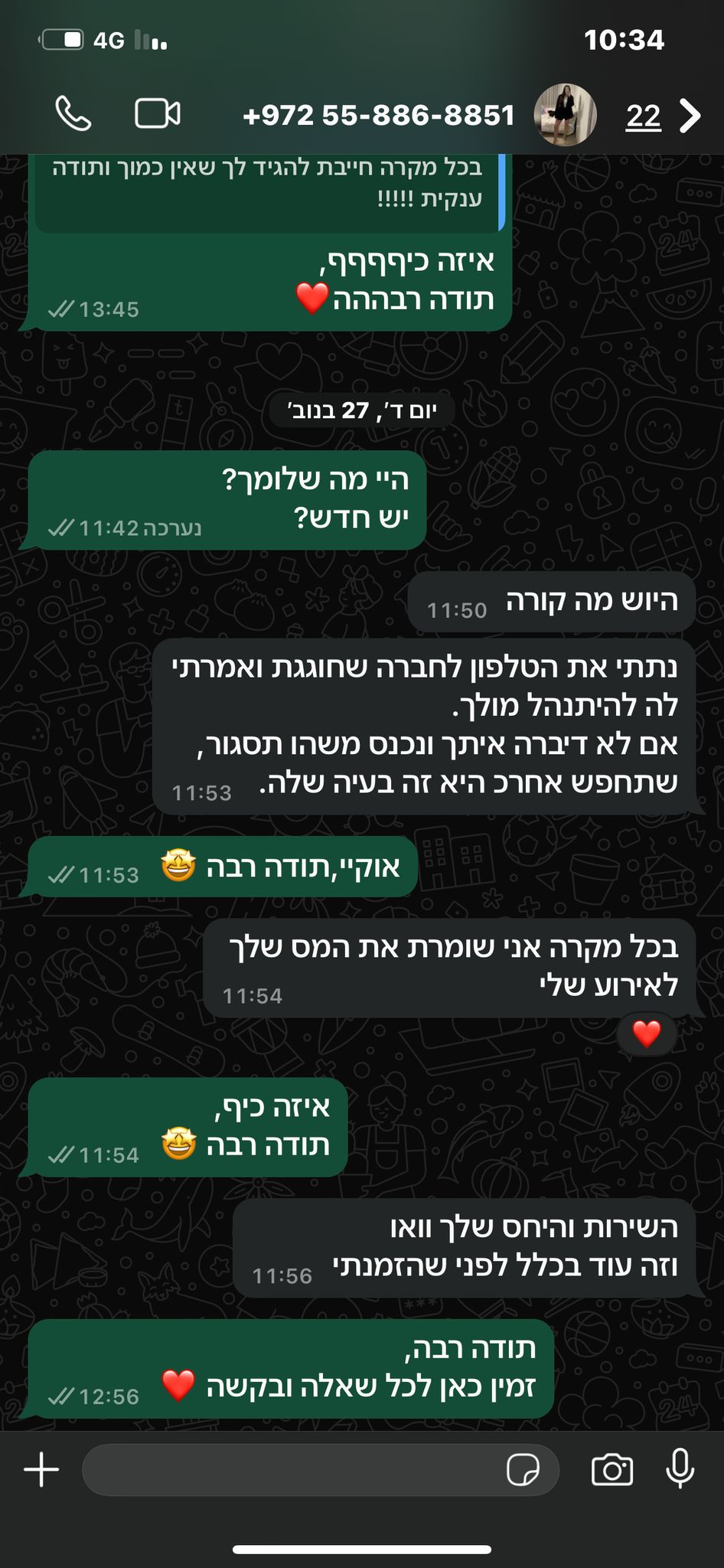The width and height of the screenshot is (724, 1568).
Task: Start a video call
Action: pos(158,114)
